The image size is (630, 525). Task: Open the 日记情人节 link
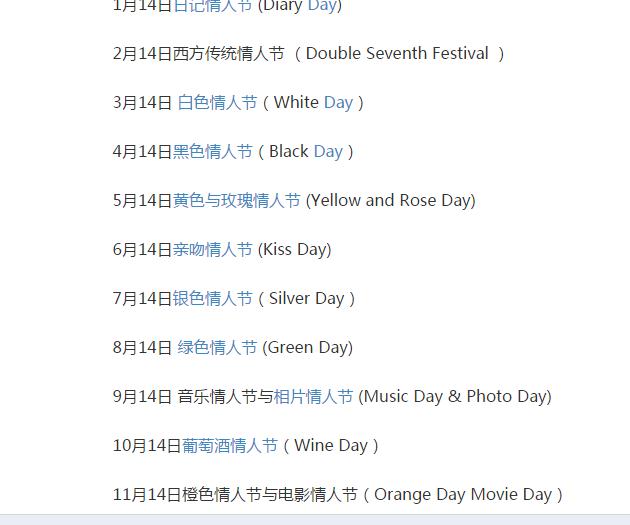pos(212,6)
